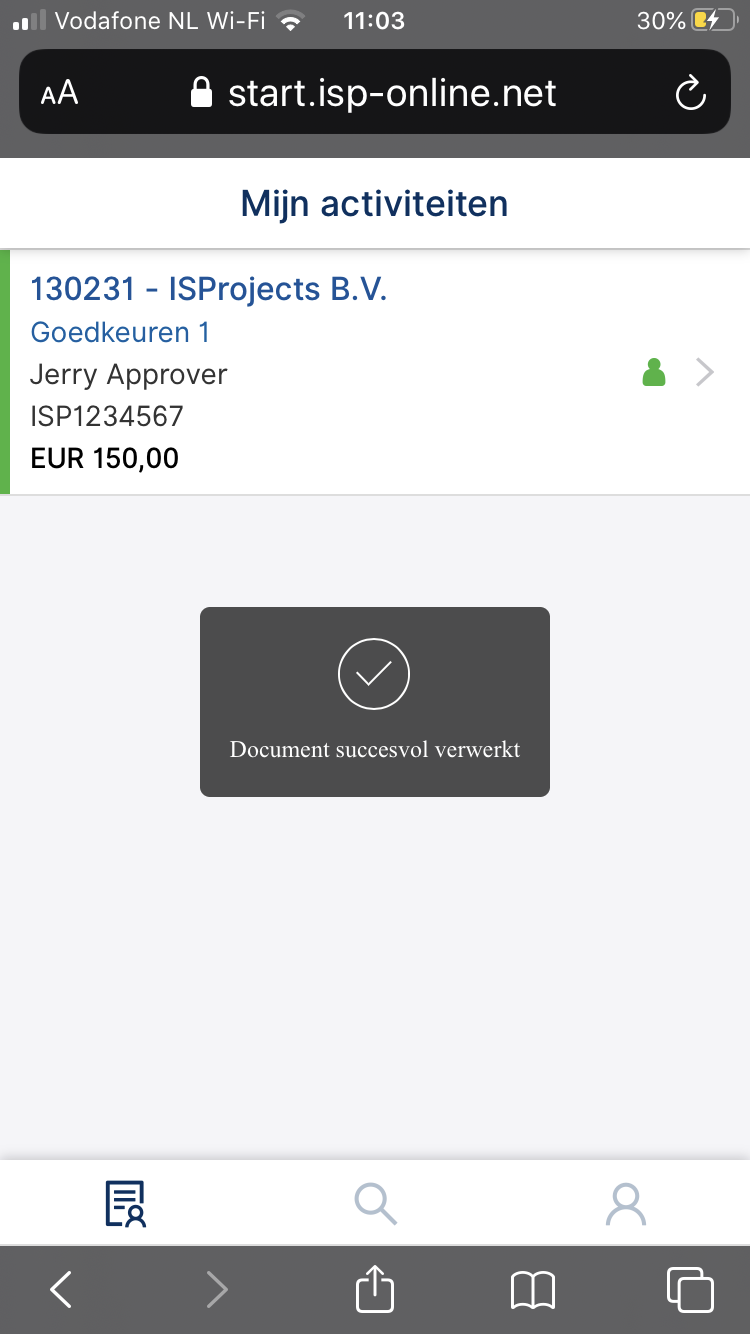750x1334 pixels.
Task: Go back in Safari
Action: coord(61,1290)
